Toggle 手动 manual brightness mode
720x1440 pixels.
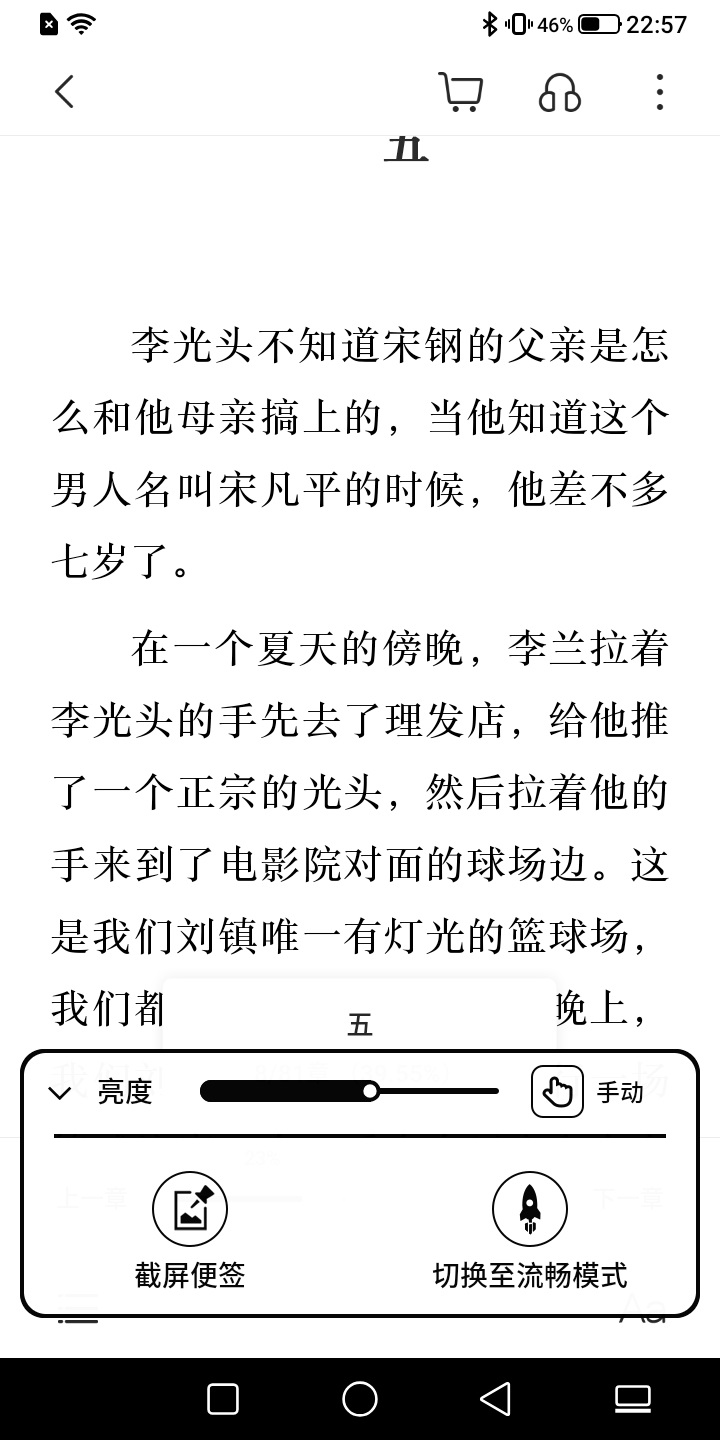pos(557,1091)
